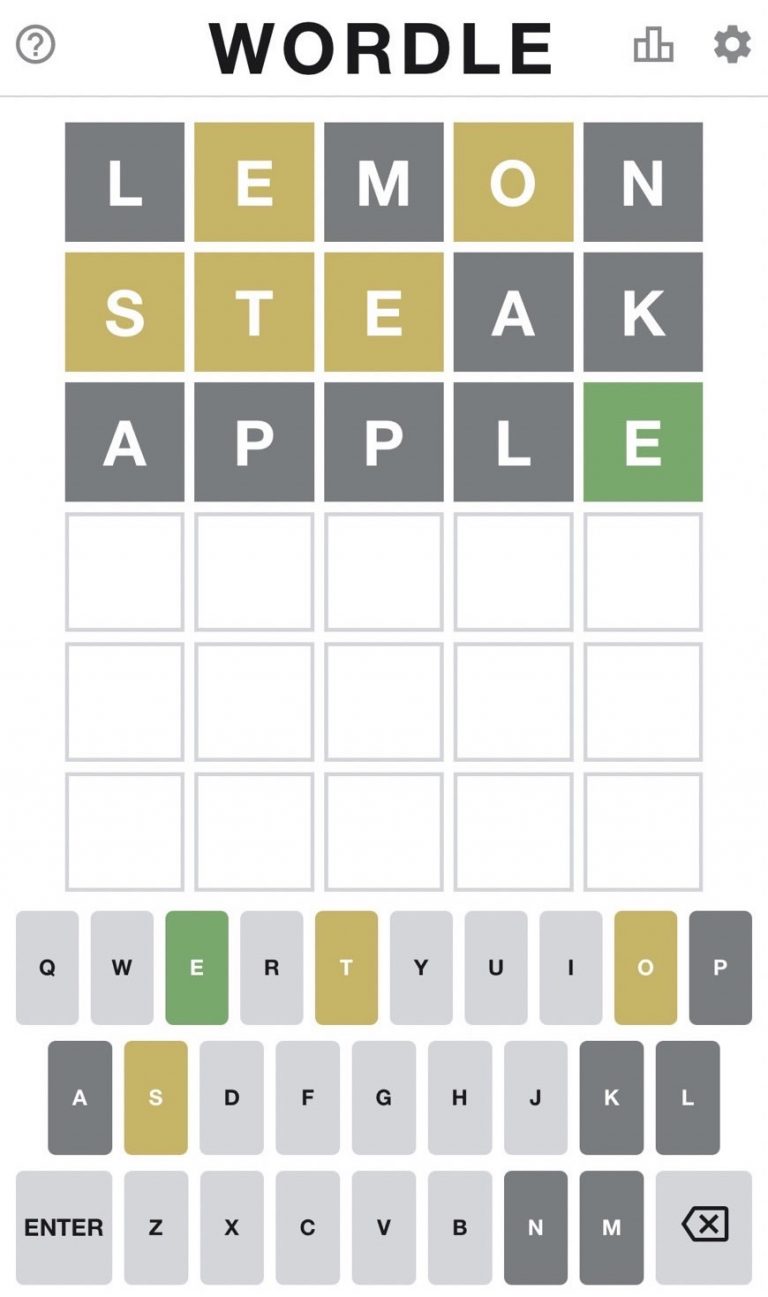Type the letter G on the keyboard

384,1098
